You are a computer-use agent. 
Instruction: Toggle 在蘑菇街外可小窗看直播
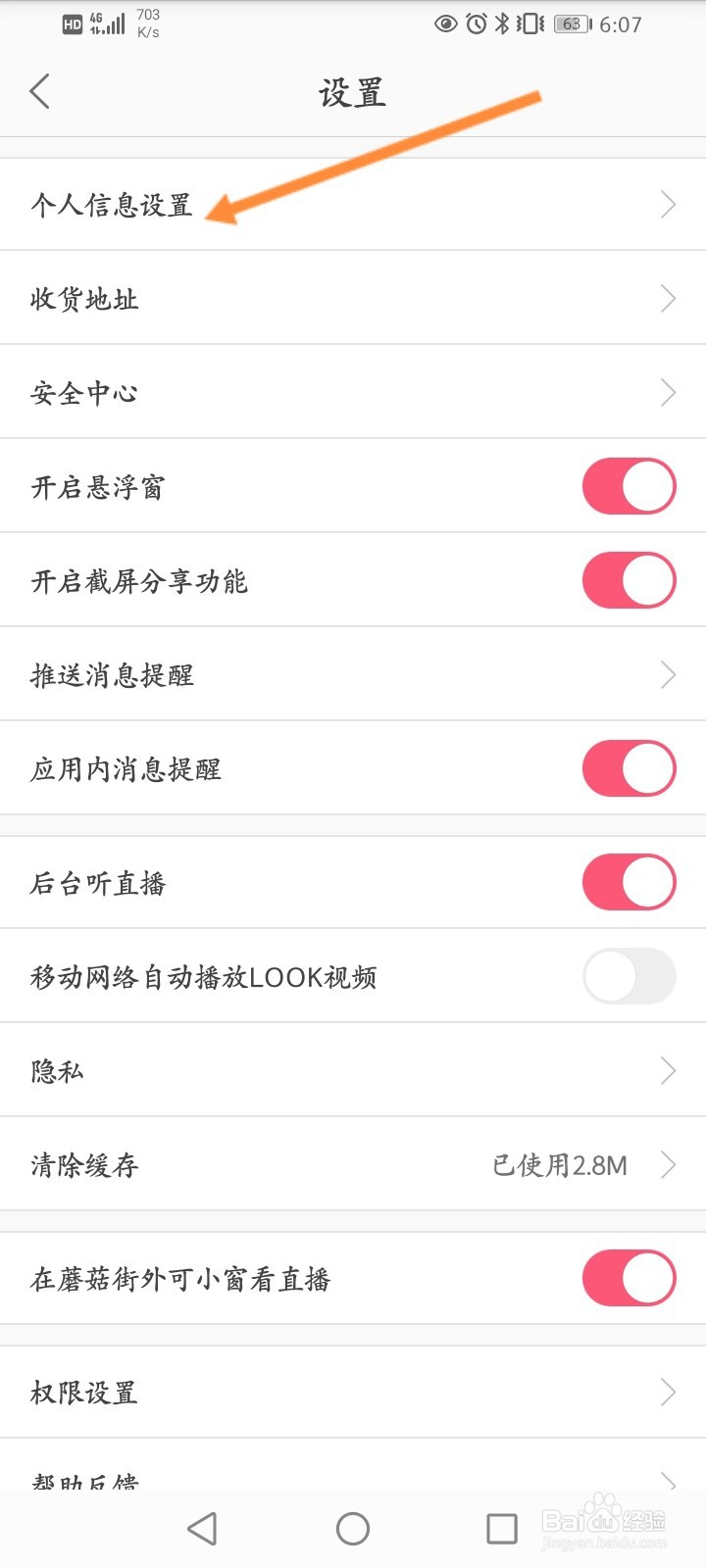(629, 1278)
